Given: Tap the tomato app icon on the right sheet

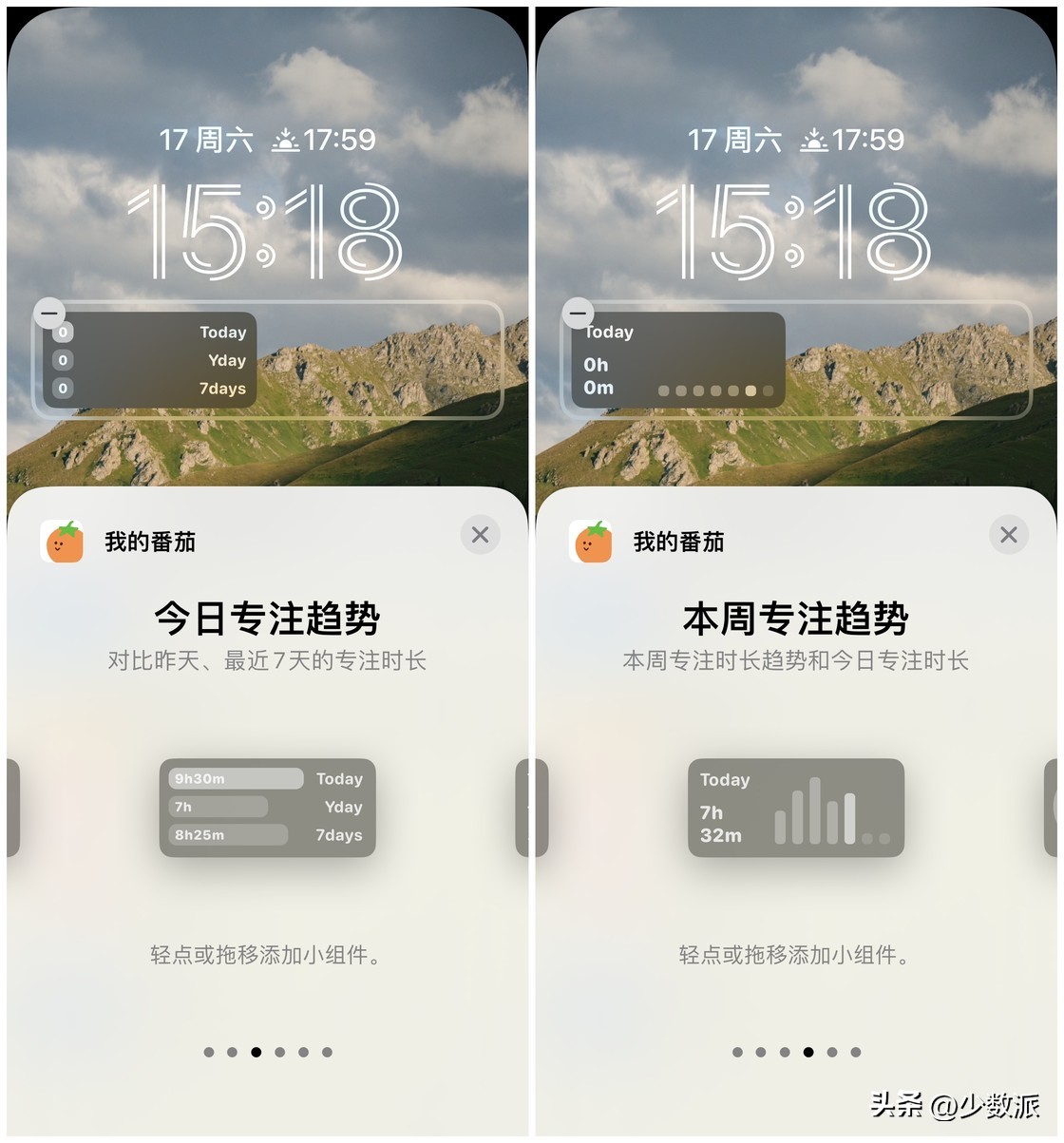Looking at the screenshot, I should [591, 535].
